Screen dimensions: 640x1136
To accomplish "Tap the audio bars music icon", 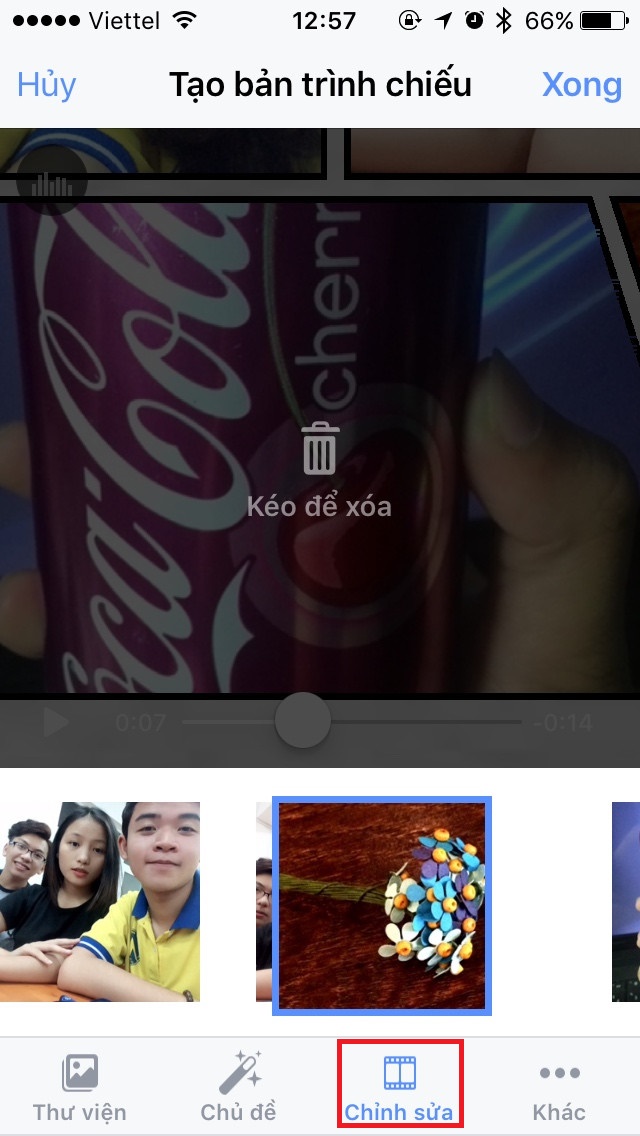I will (x=51, y=183).
